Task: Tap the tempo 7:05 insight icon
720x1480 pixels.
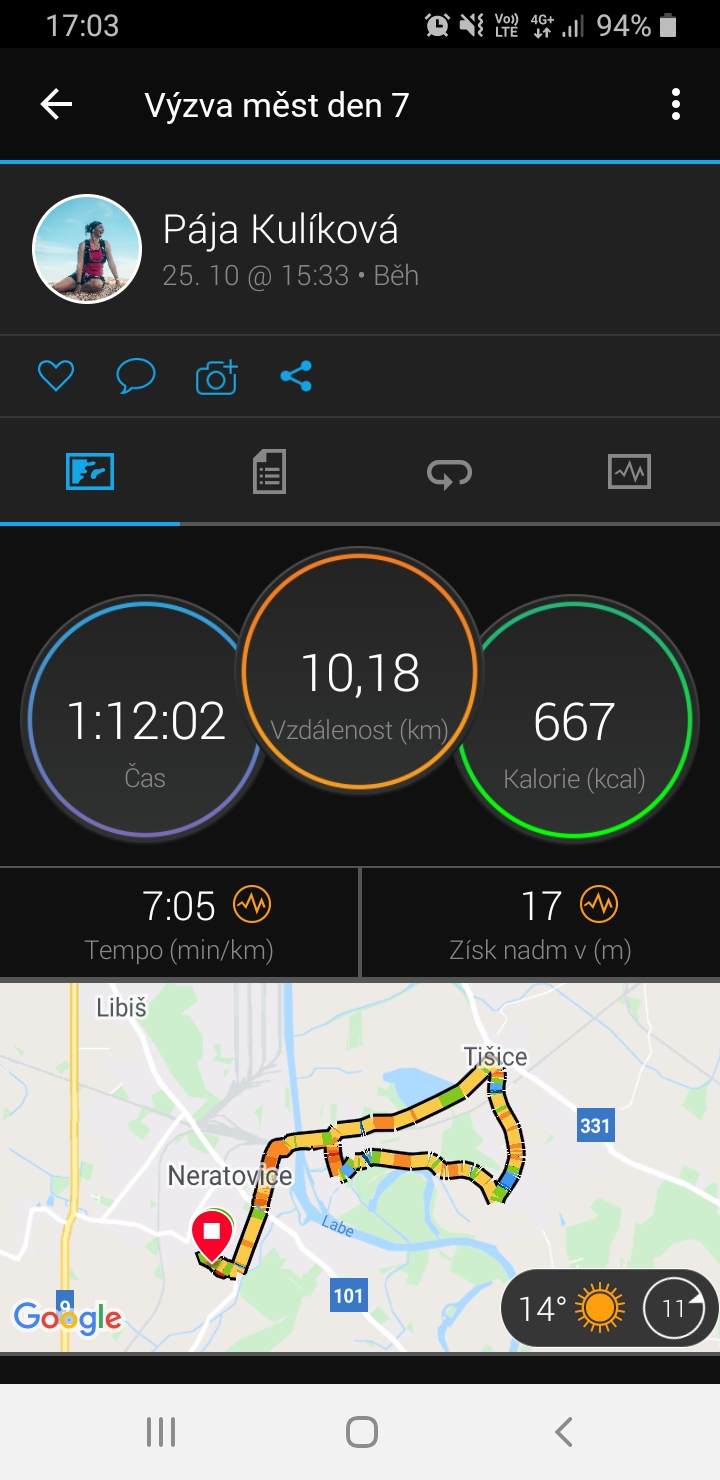Action: pos(252,905)
